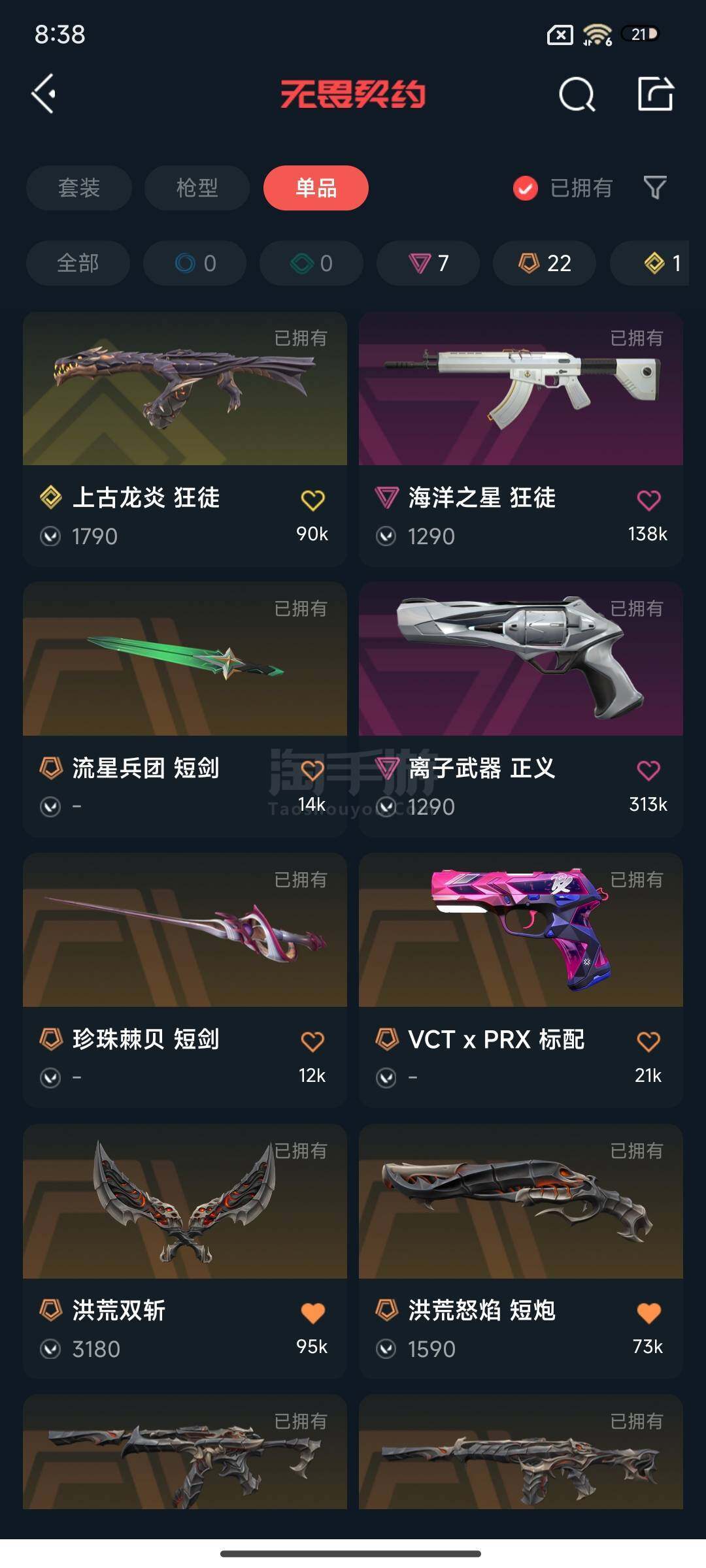Select the 全部 rarity chip
The width and height of the screenshot is (706, 1568).
click(78, 263)
